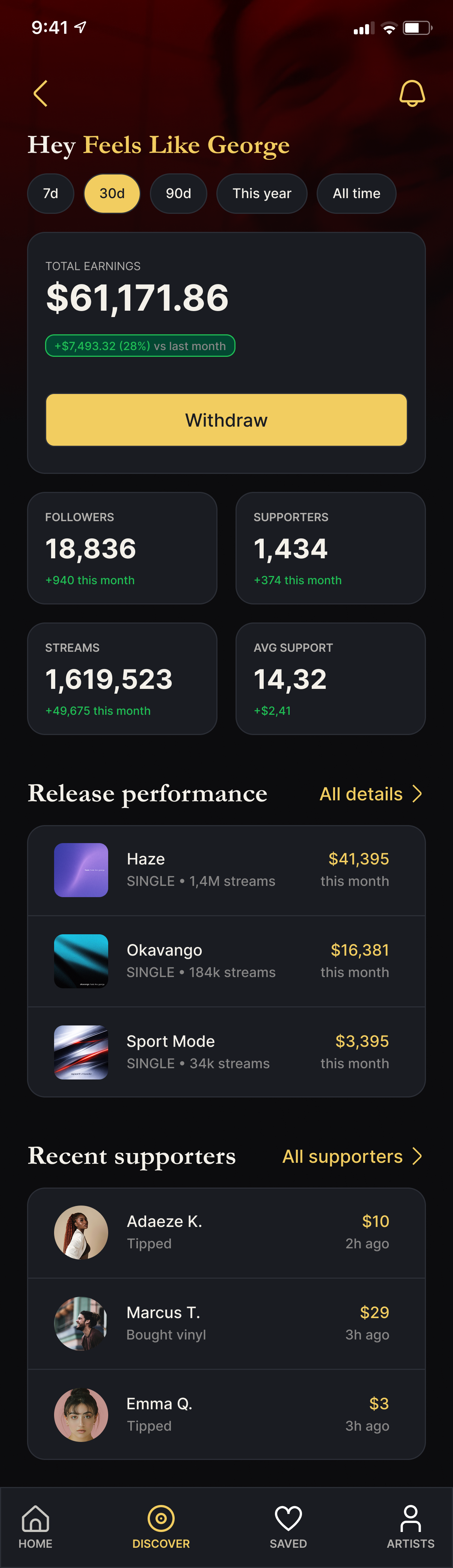This screenshot has width=453, height=1568.
Task: Go back using the arrow icon
Action: coord(41,94)
